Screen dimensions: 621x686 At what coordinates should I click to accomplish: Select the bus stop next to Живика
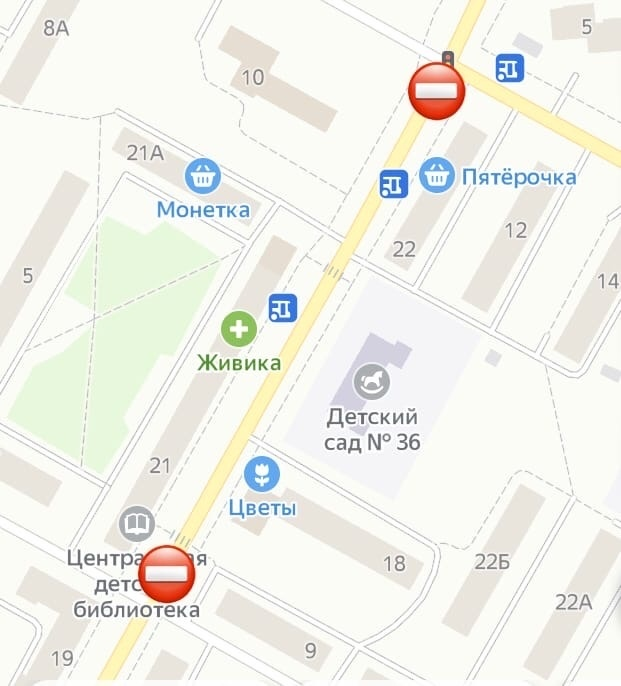[283, 307]
